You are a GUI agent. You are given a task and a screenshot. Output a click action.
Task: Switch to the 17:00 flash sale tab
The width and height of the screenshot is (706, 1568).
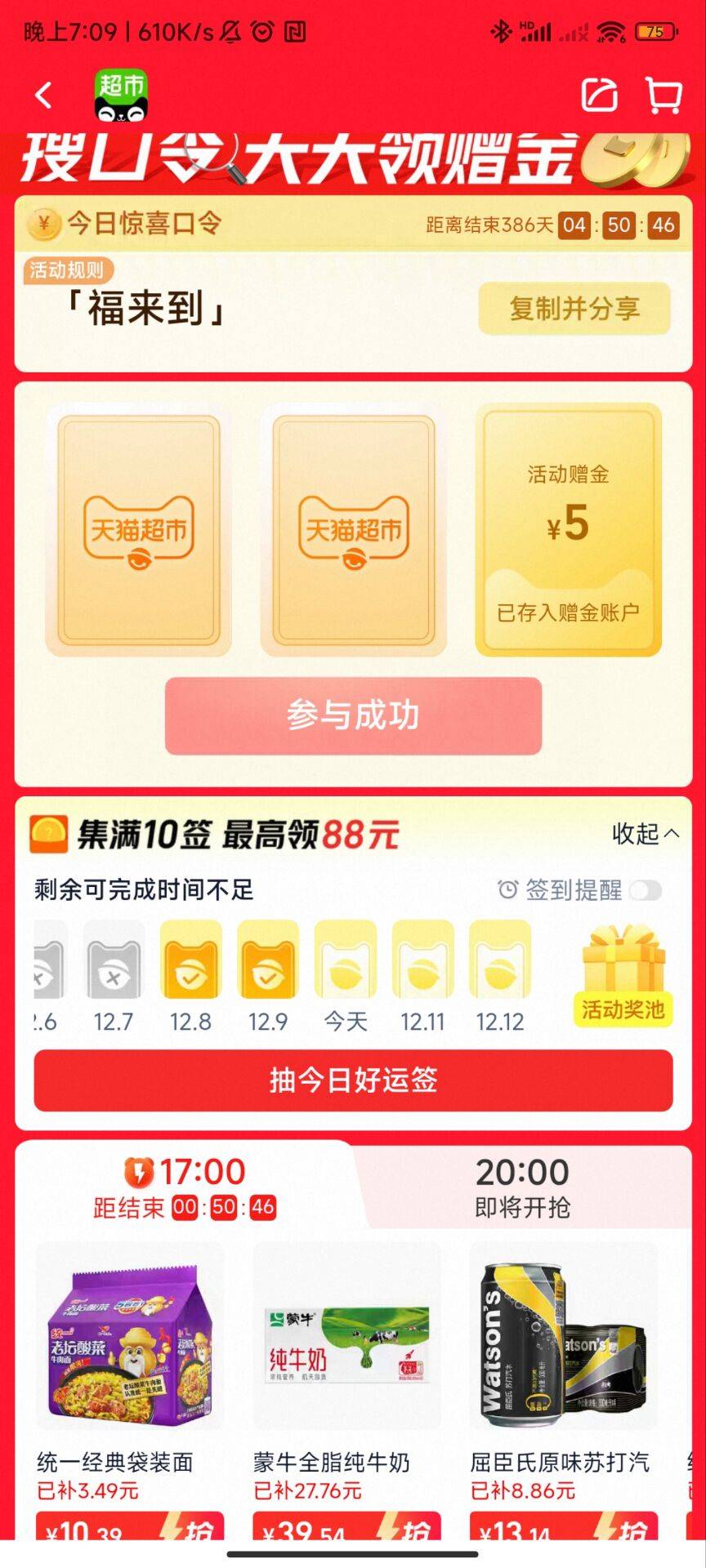[x=186, y=1187]
